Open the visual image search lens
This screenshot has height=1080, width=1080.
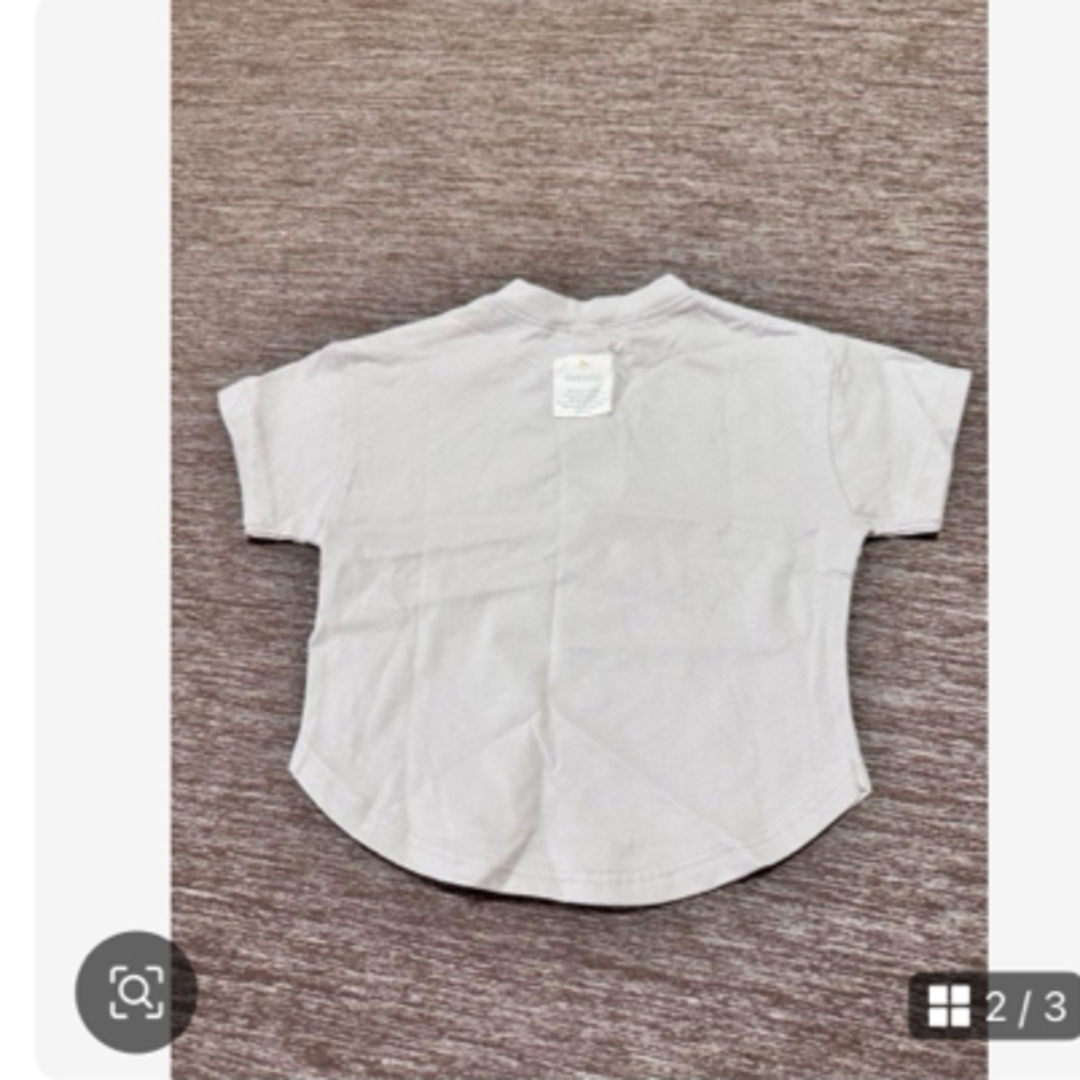(135, 991)
